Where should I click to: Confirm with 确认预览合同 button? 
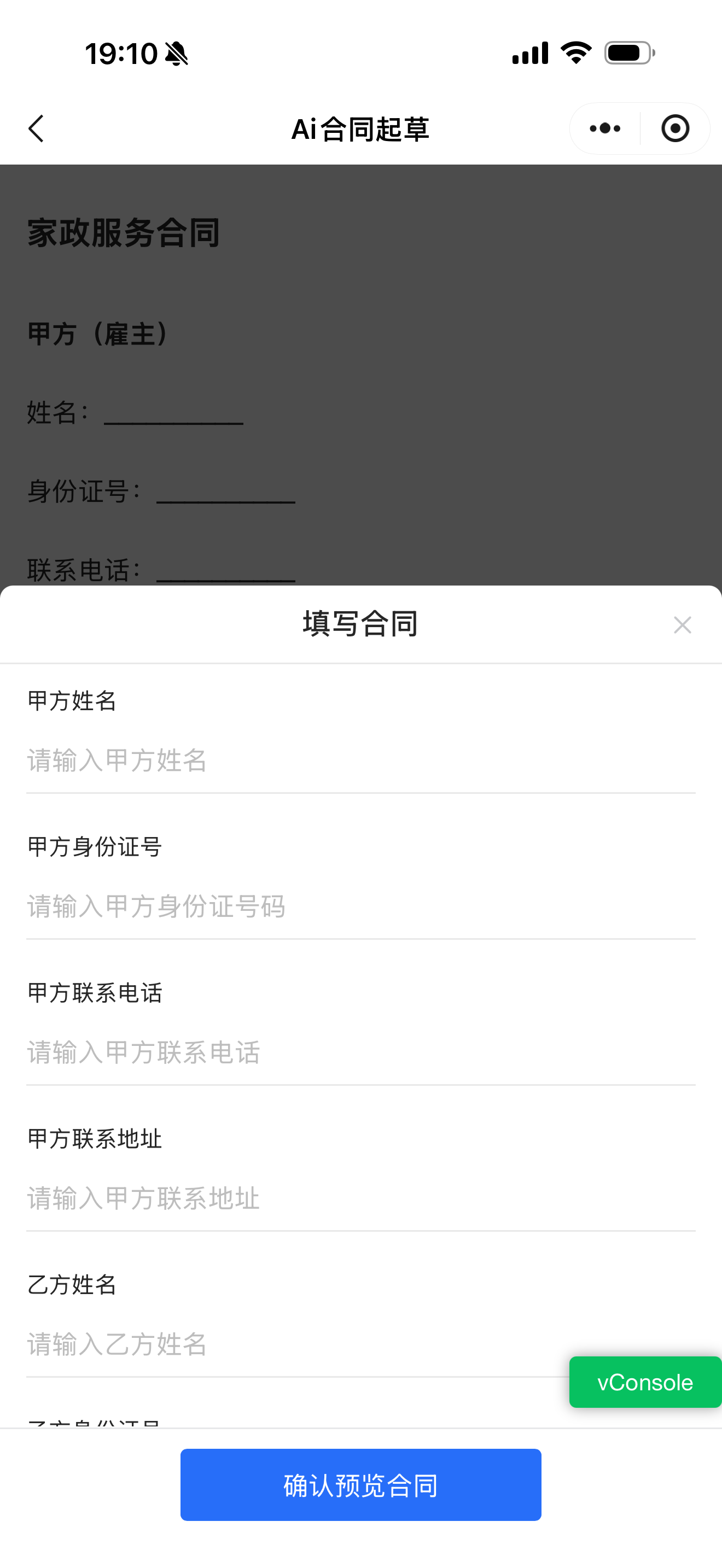pyautogui.click(x=360, y=1485)
